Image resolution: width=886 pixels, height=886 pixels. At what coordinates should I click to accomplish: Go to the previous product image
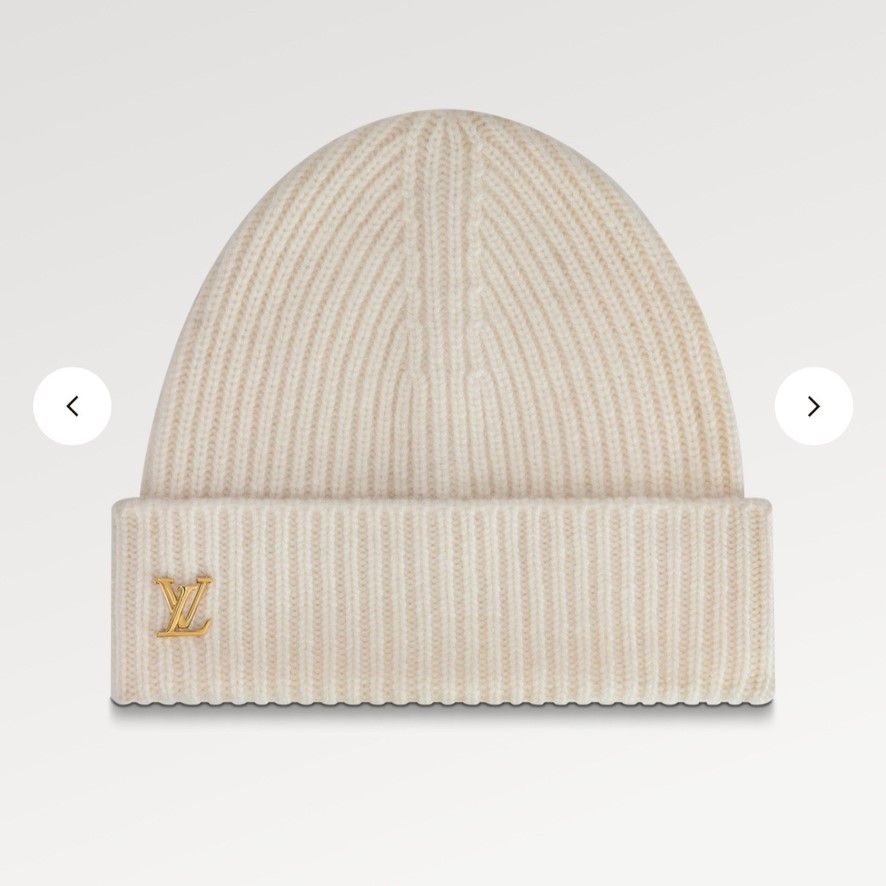[x=72, y=406]
